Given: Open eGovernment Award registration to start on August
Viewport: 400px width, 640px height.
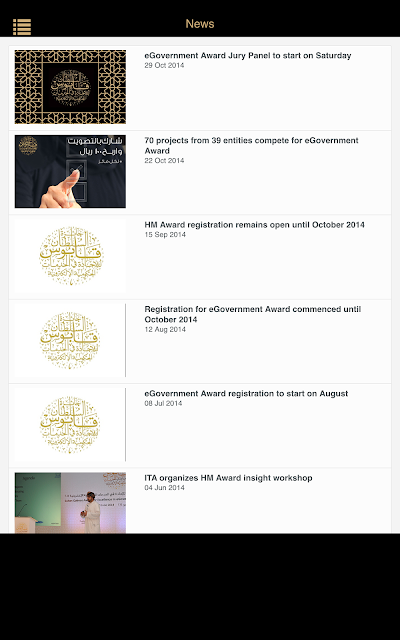Looking at the screenshot, I should (x=200, y=426).
